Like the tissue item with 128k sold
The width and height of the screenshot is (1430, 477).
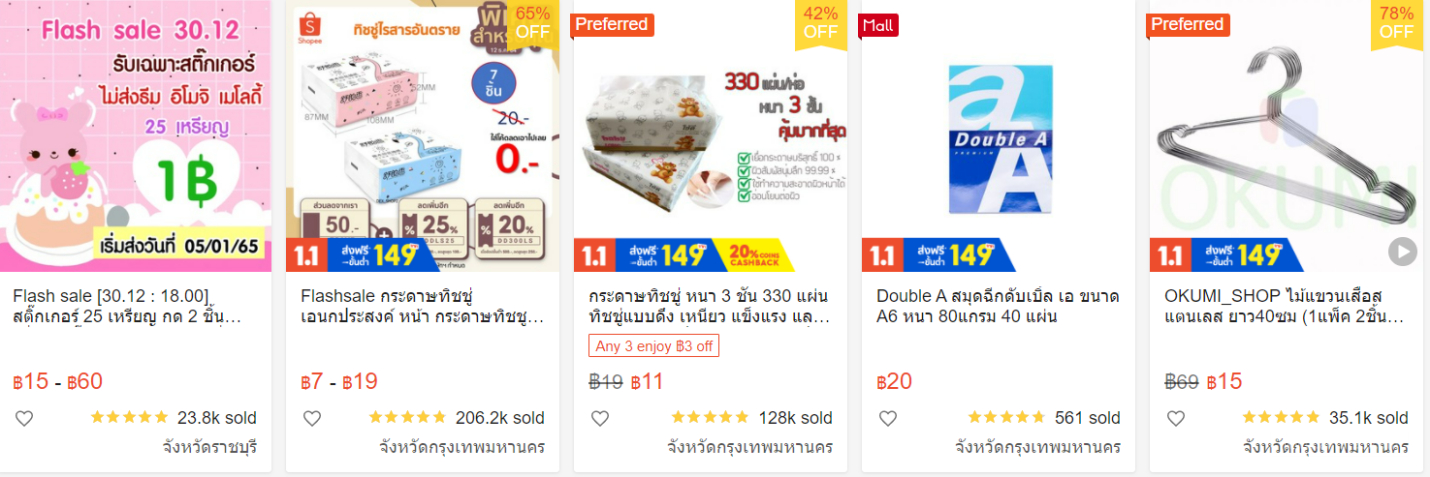click(x=600, y=418)
